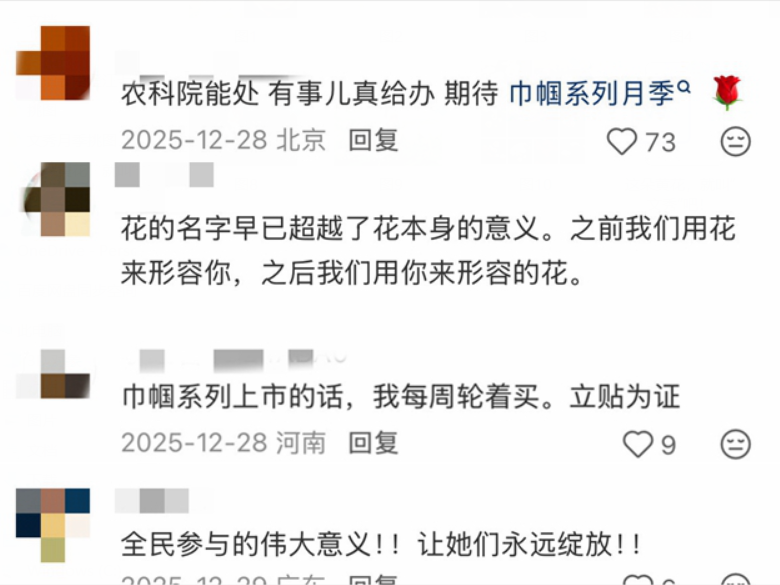The image size is (780, 585).
Task: Like the 巾帼系列上市的话 comment
Action: 637,444
